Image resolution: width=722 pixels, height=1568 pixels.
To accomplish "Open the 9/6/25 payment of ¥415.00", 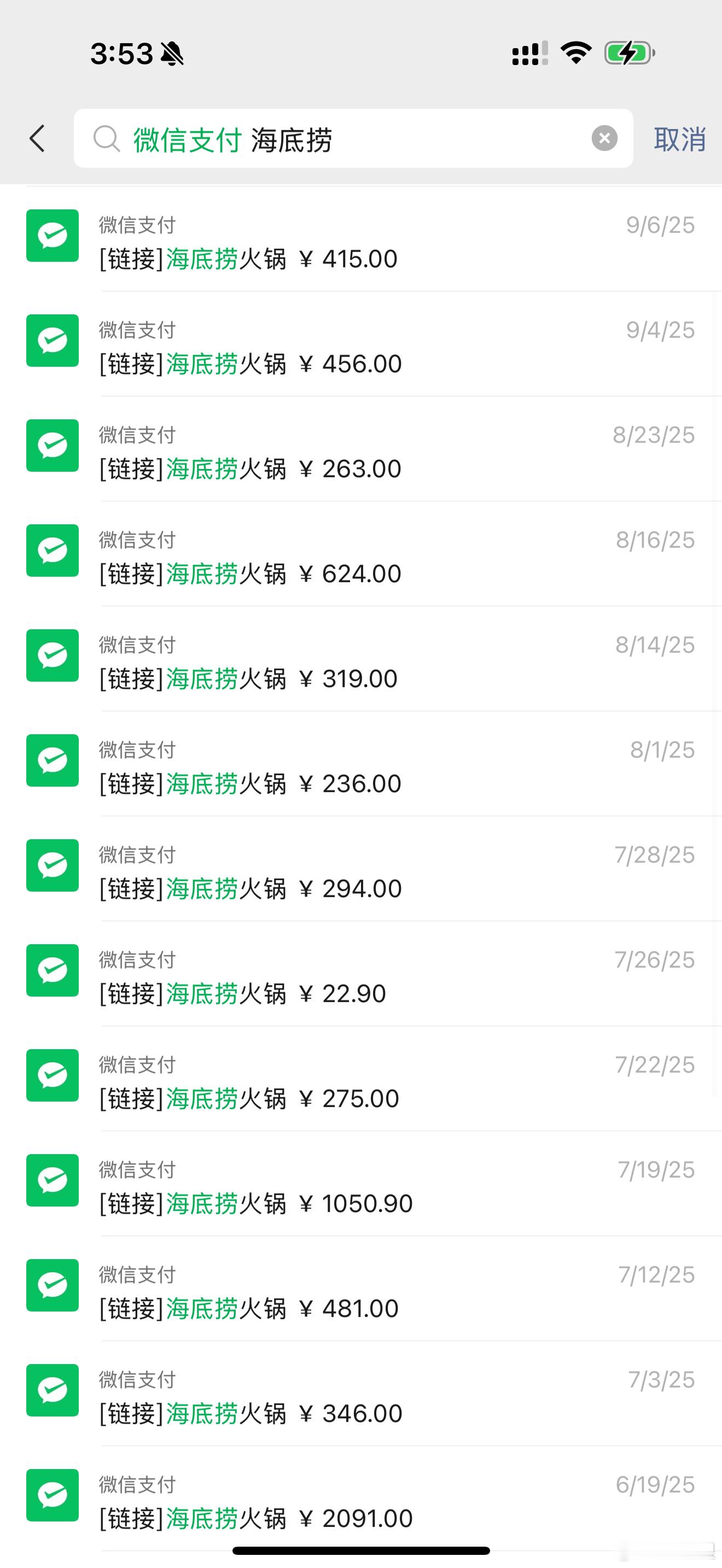I will point(361,239).
